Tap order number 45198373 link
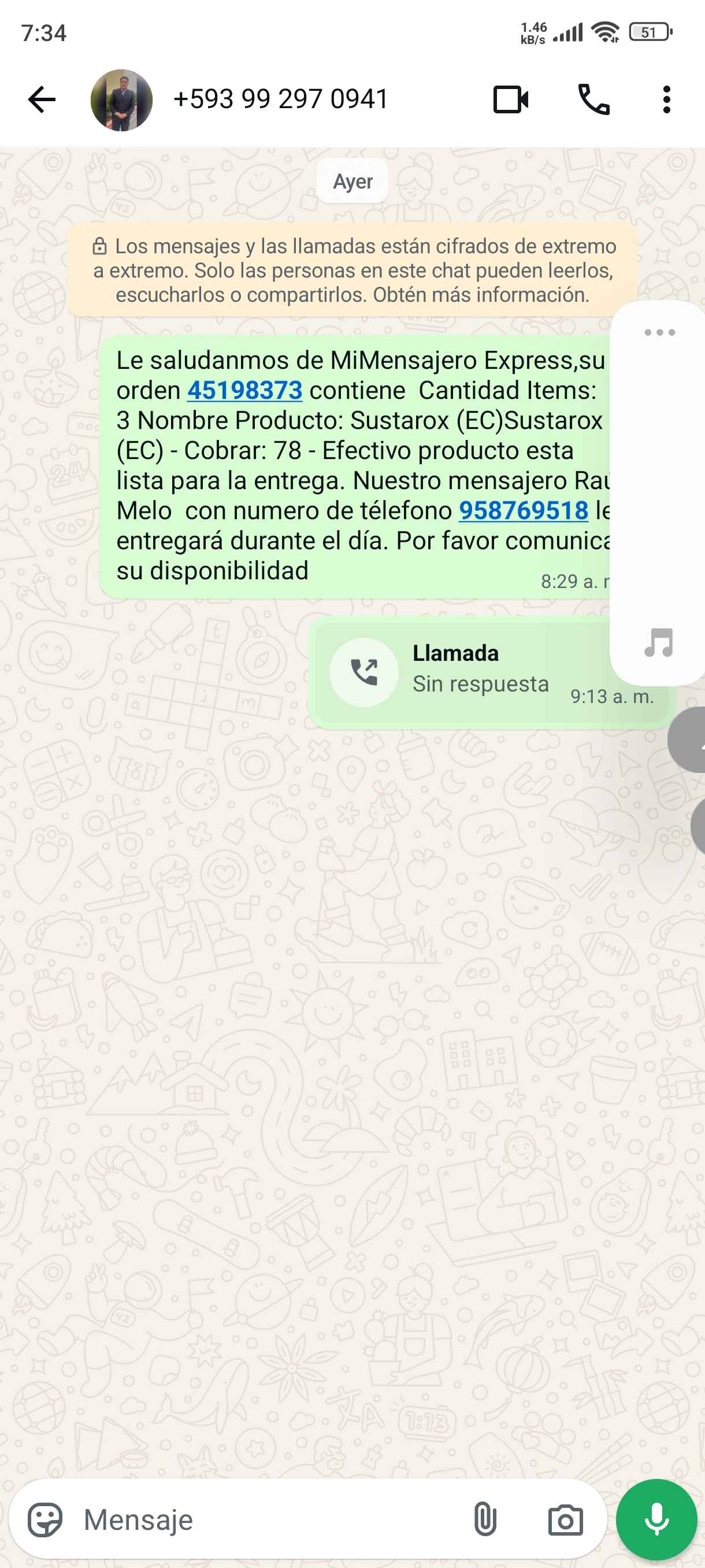 tap(244, 391)
